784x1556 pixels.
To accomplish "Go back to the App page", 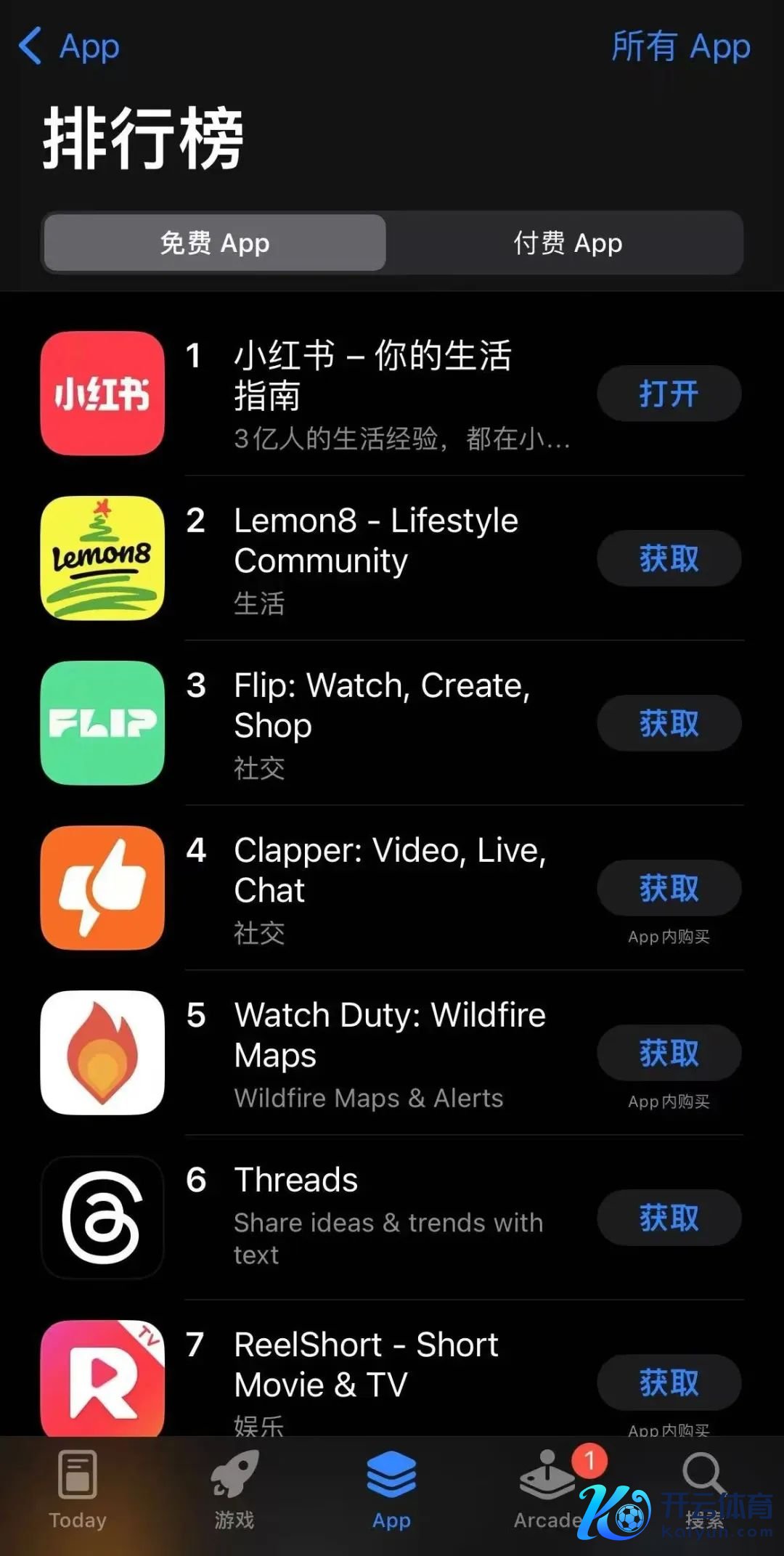I will 69,46.
